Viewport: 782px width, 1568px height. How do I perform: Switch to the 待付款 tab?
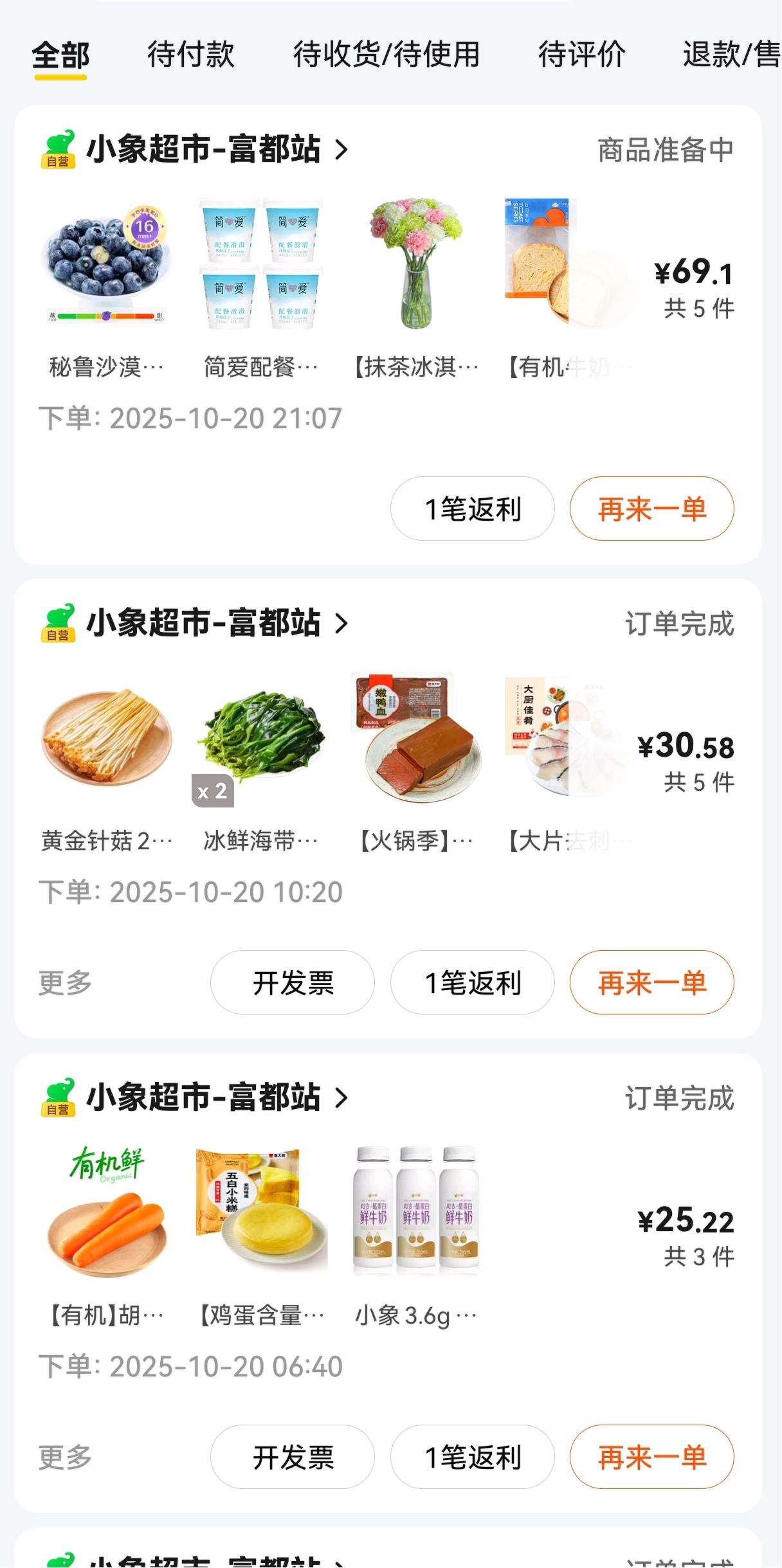(x=191, y=54)
